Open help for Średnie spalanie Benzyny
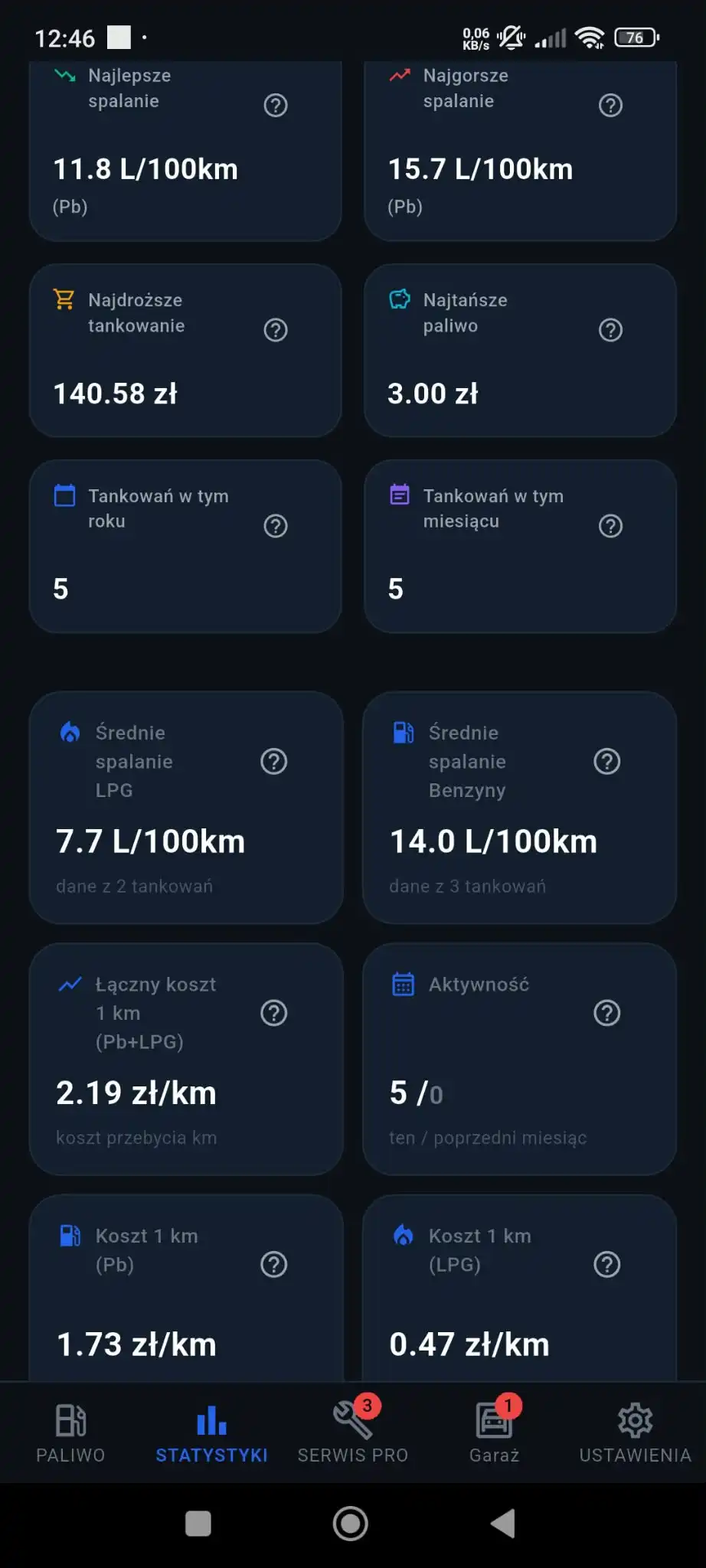706x1568 pixels. pyautogui.click(x=606, y=761)
